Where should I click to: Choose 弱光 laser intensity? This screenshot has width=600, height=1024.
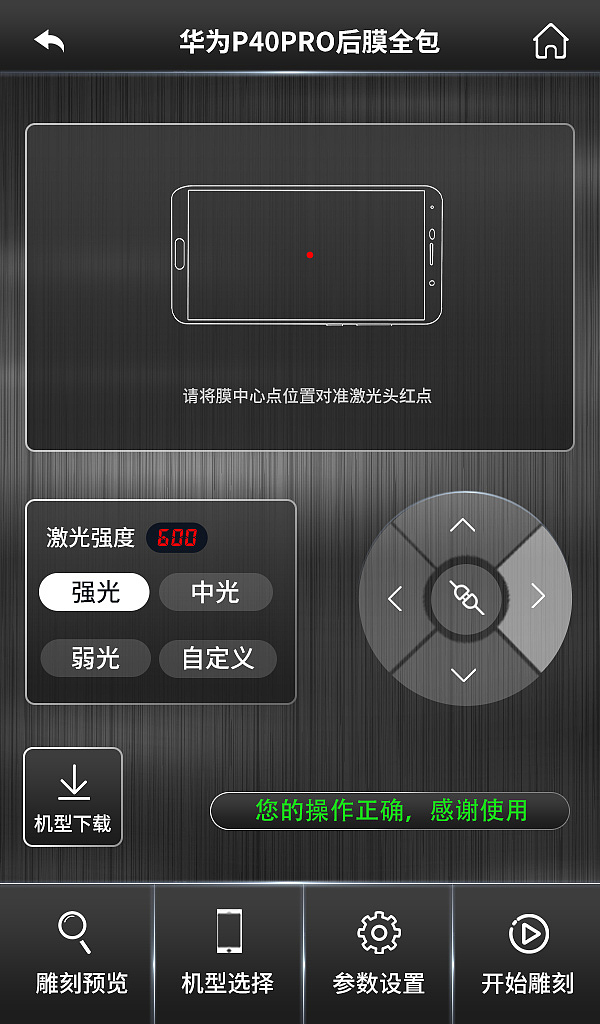(x=96, y=658)
